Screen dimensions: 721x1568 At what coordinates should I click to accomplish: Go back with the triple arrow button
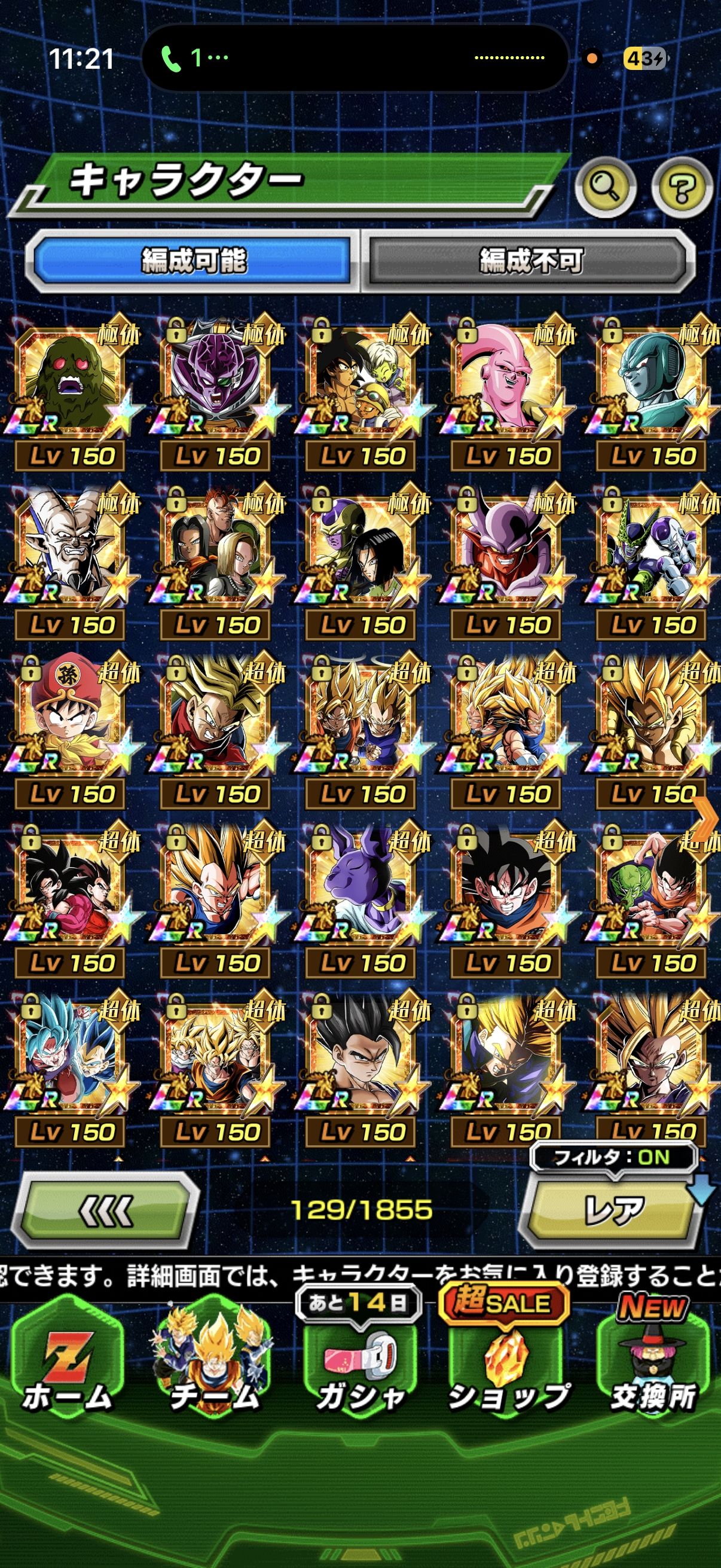[x=106, y=1209]
